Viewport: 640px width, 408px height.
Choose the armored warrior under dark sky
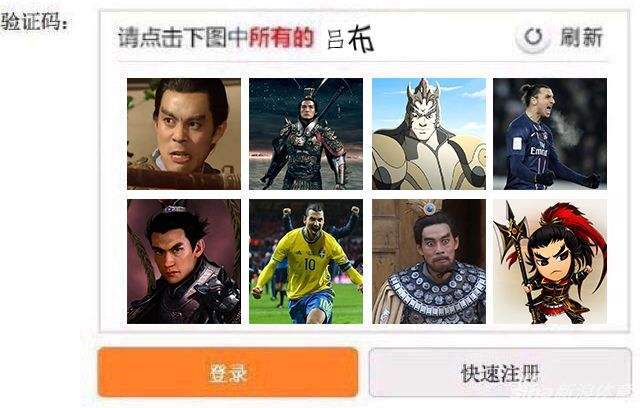[306, 134]
